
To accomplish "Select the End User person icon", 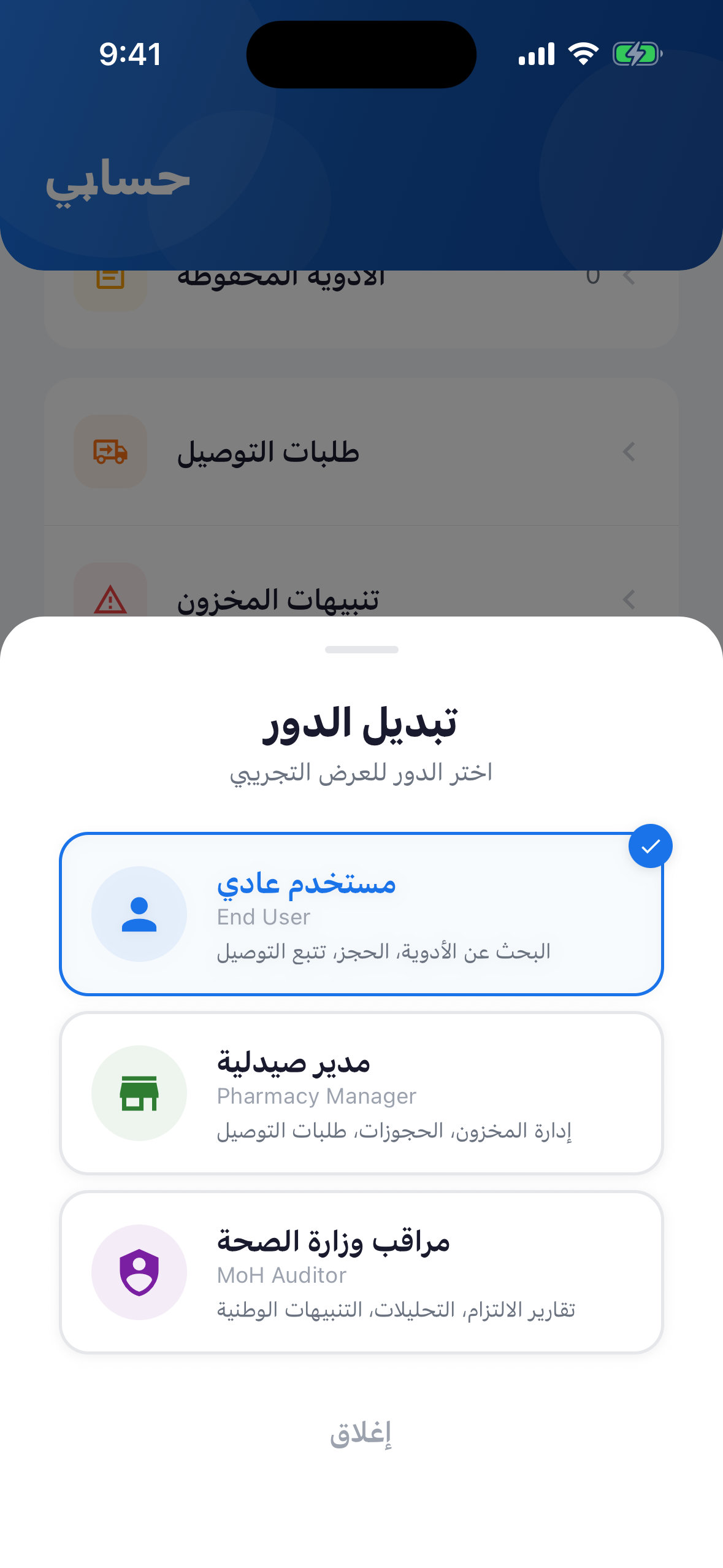I will [x=139, y=914].
